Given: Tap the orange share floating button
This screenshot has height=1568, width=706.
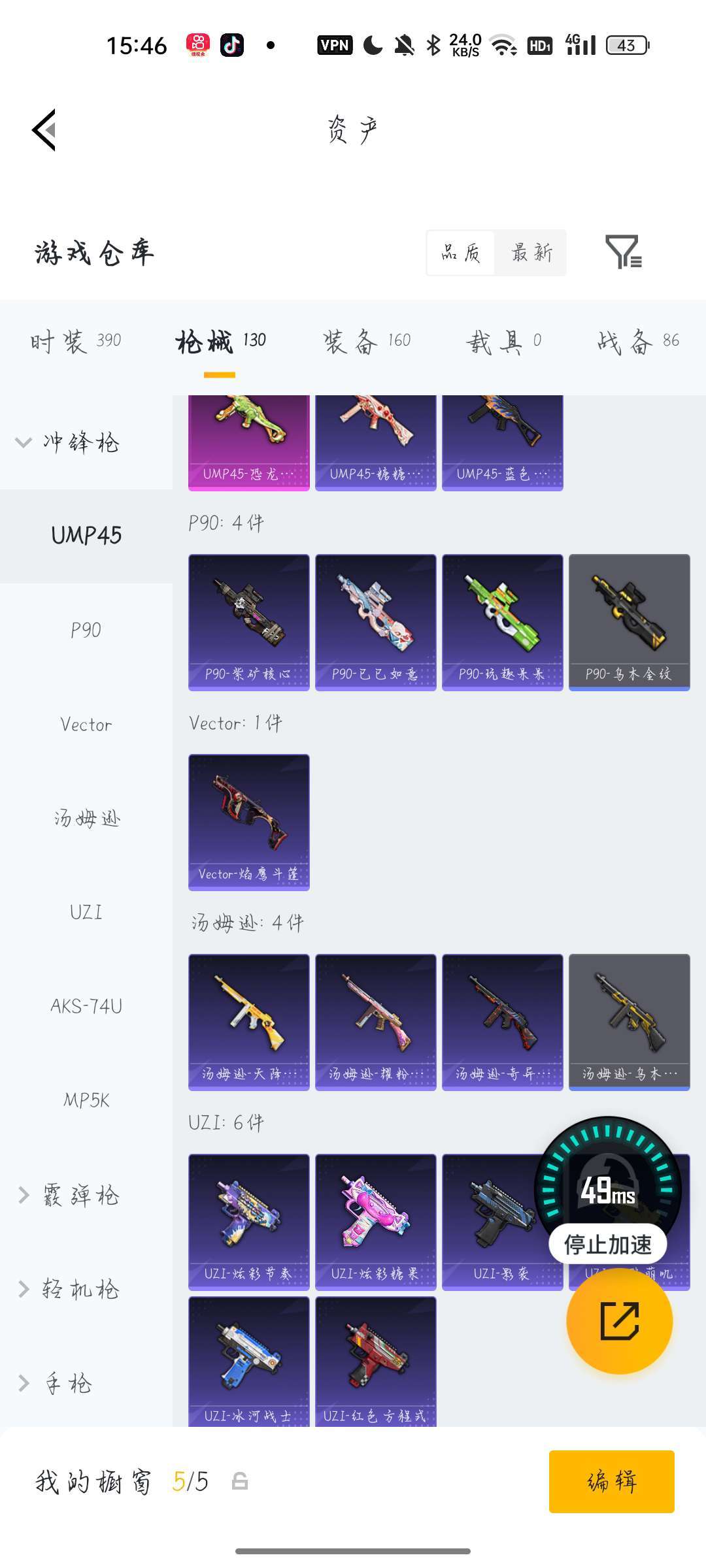Looking at the screenshot, I should (620, 1321).
